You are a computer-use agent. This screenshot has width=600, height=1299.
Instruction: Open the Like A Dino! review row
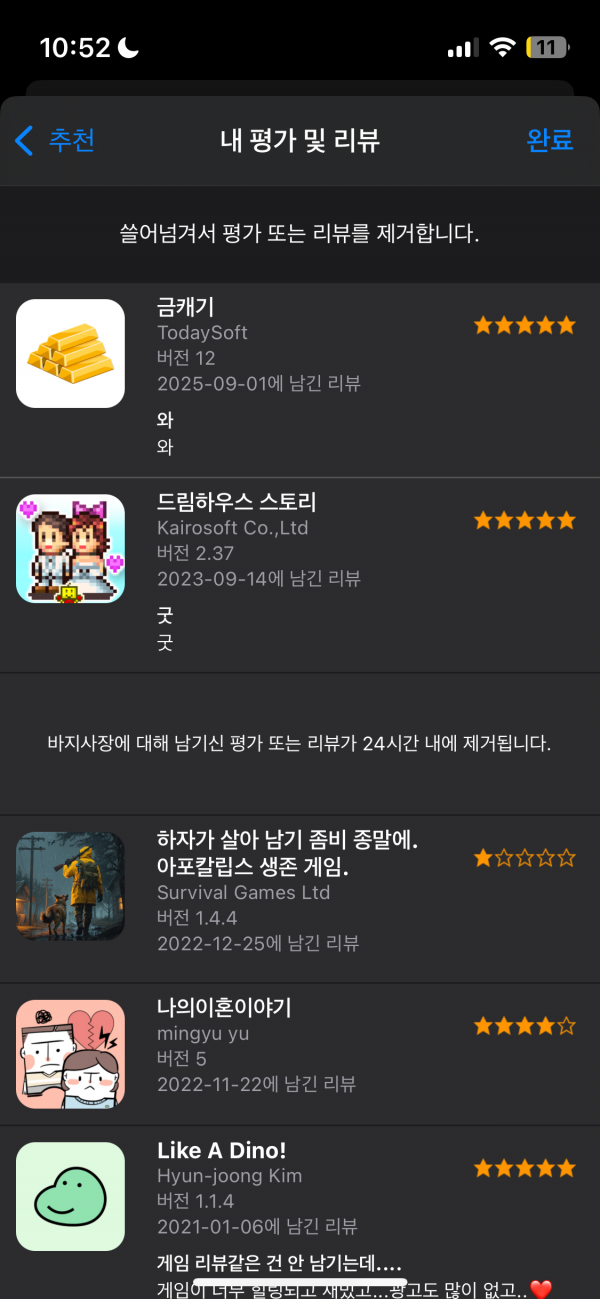click(300, 1212)
